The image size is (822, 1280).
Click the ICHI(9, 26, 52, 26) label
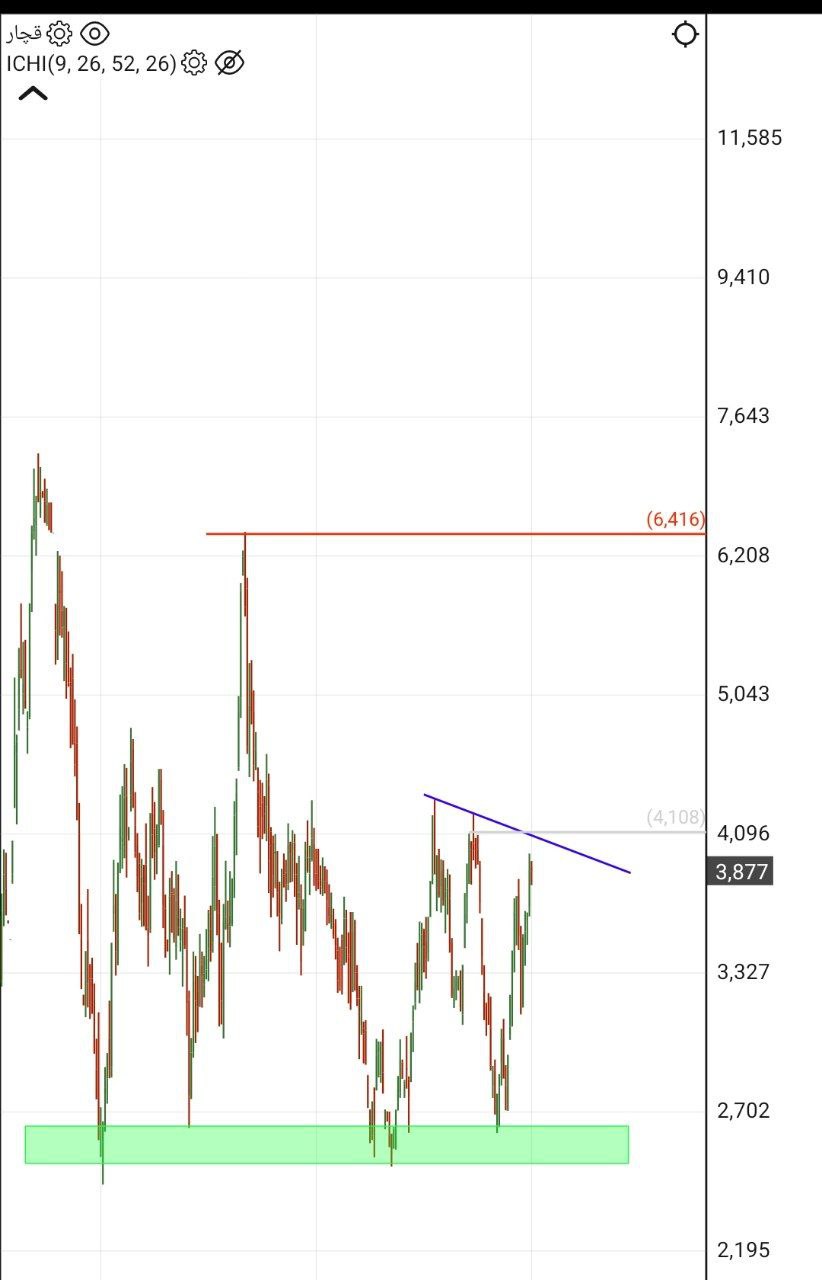90,62
